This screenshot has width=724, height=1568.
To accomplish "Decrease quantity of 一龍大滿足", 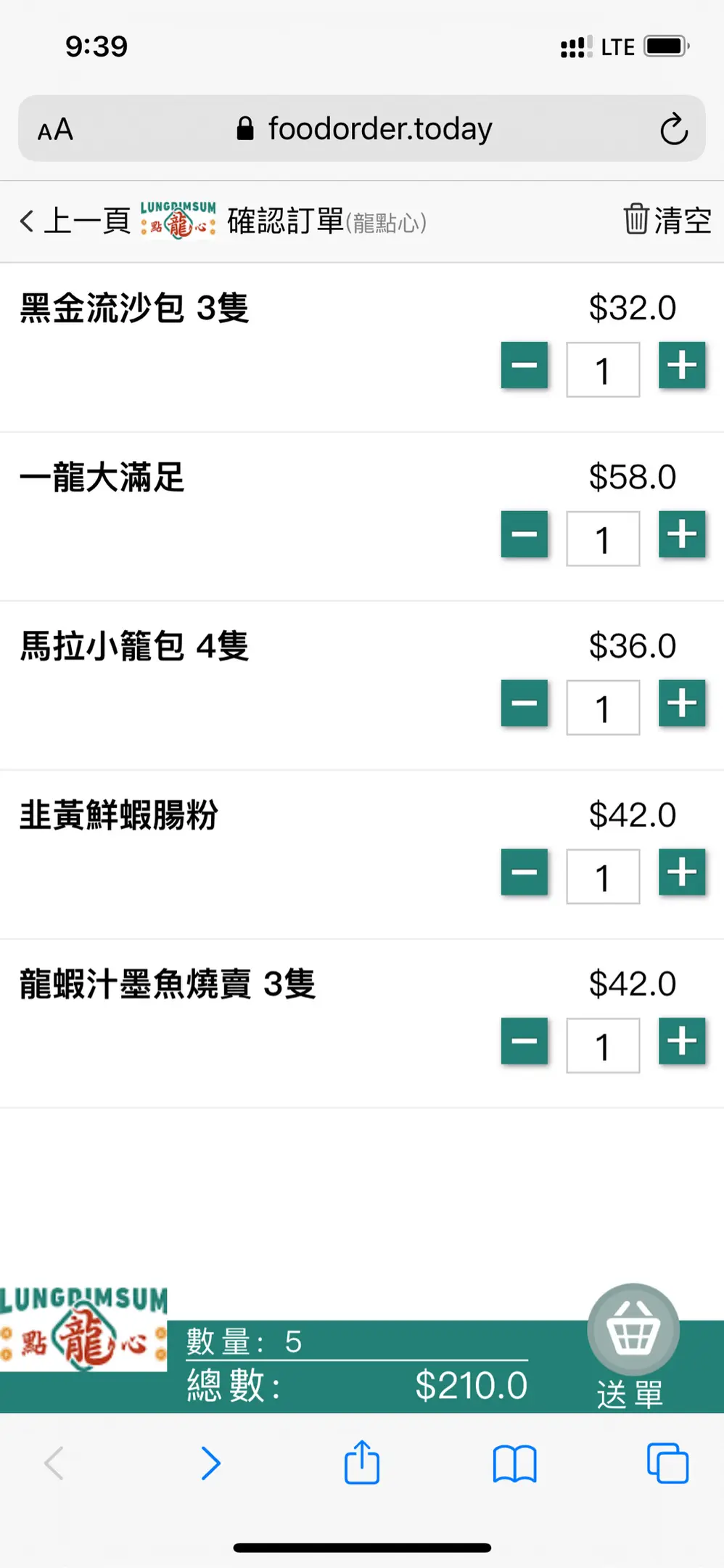I will tap(524, 535).
